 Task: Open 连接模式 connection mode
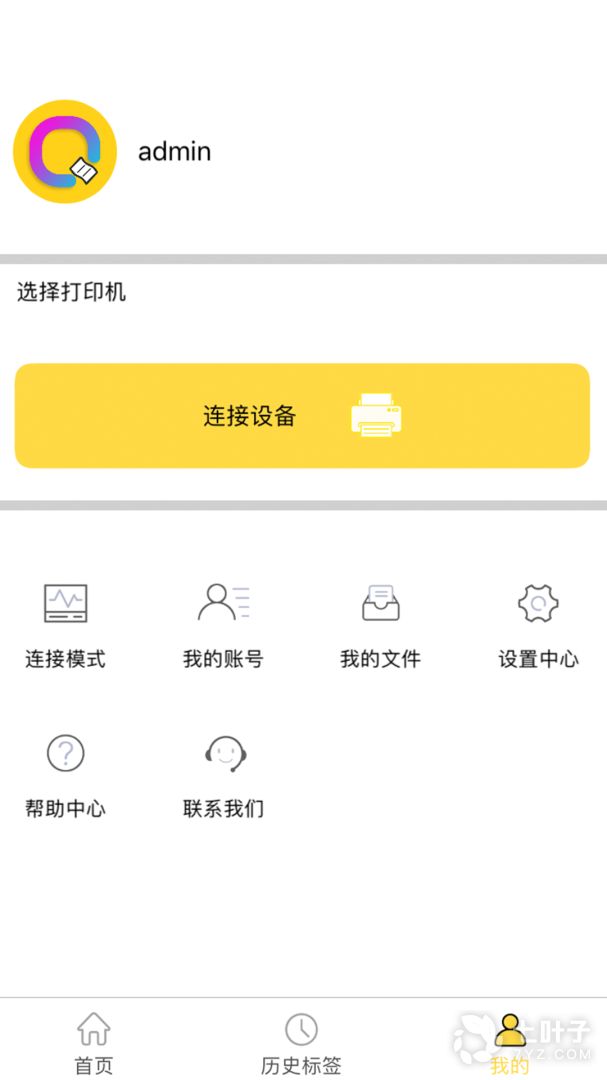[x=66, y=625]
